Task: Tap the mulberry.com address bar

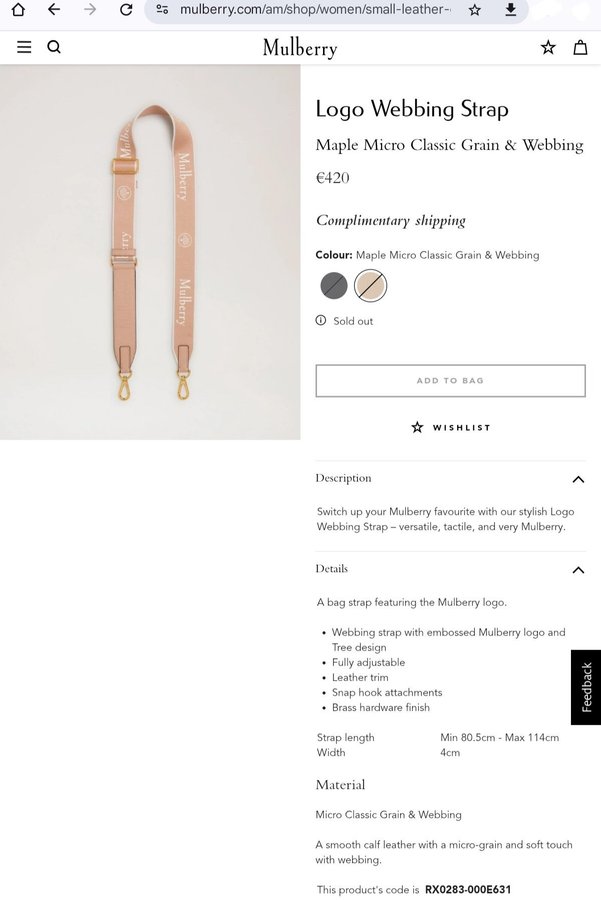Action: [x=310, y=10]
